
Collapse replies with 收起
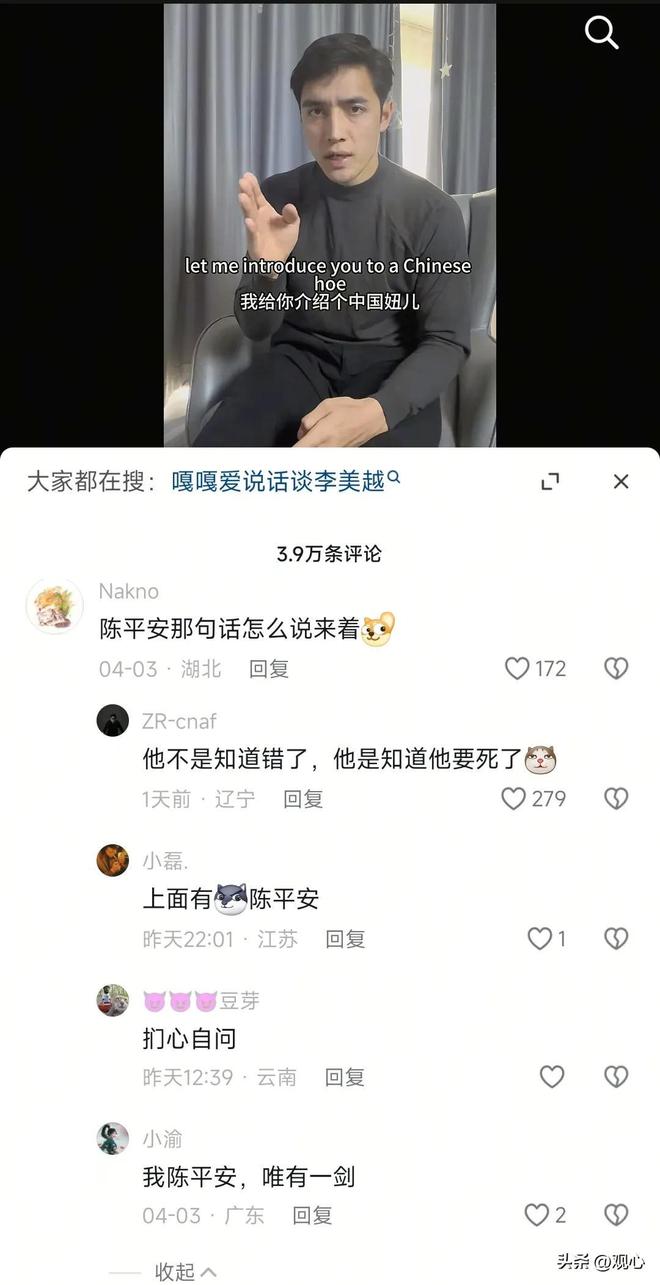[x=185, y=1271]
